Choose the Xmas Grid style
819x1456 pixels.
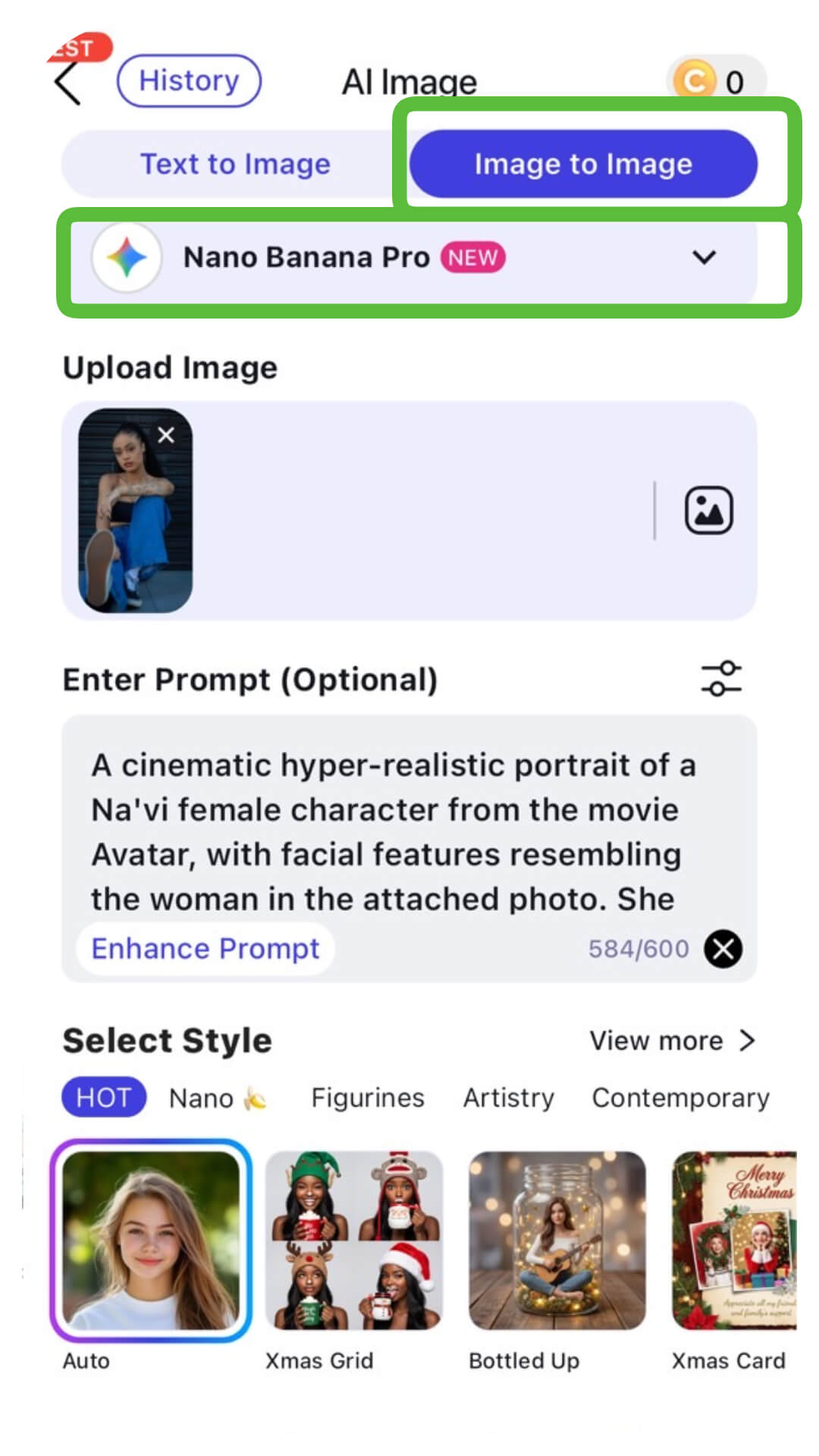[x=353, y=1241]
